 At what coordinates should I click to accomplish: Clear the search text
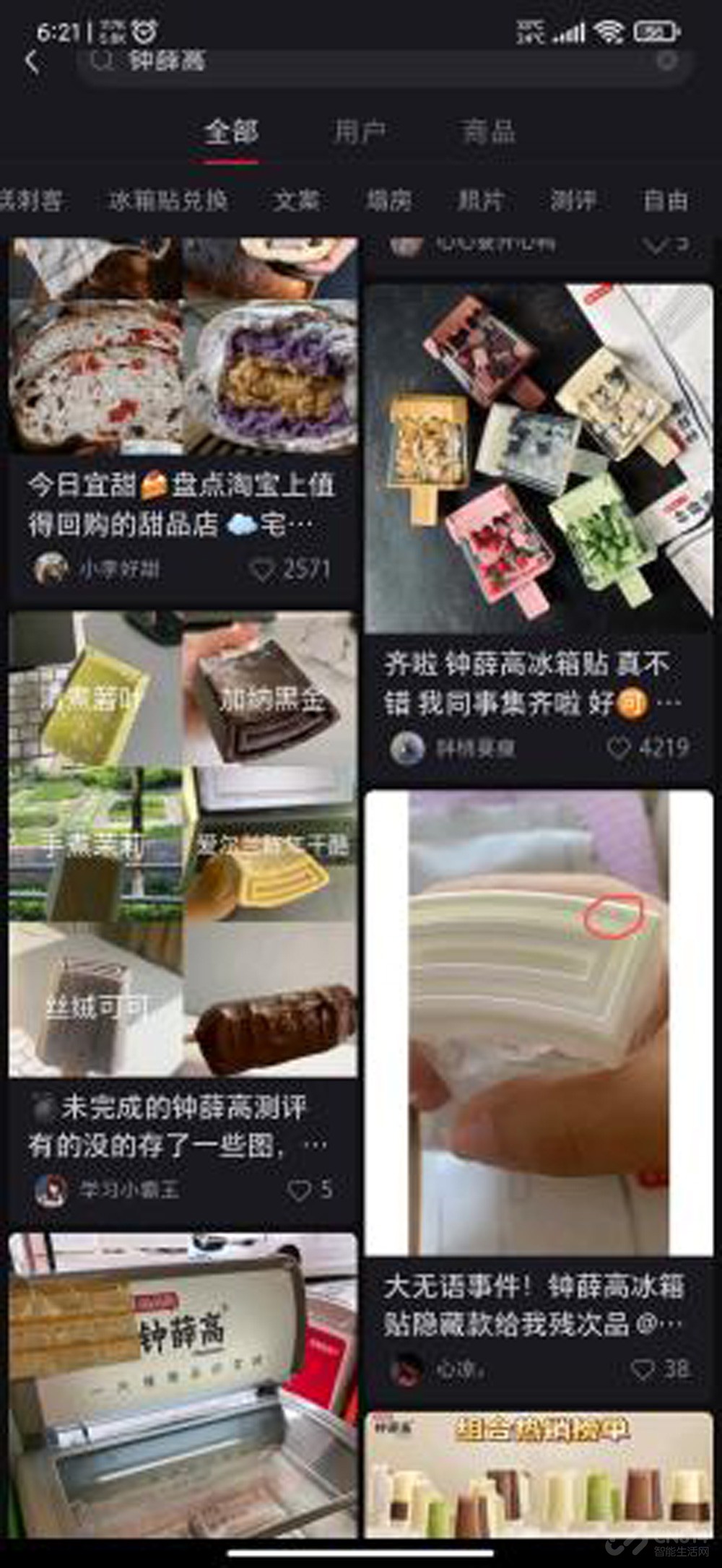coord(667,62)
